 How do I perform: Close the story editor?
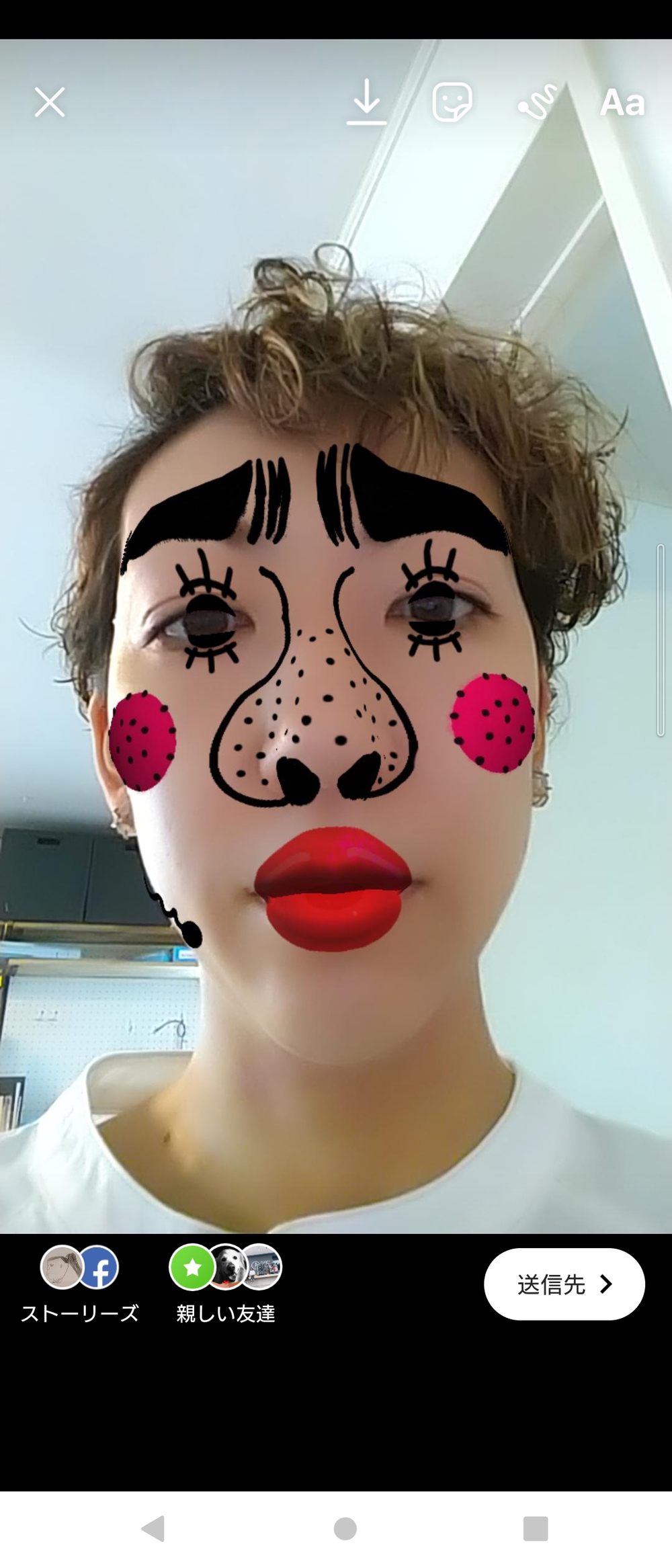(x=50, y=102)
